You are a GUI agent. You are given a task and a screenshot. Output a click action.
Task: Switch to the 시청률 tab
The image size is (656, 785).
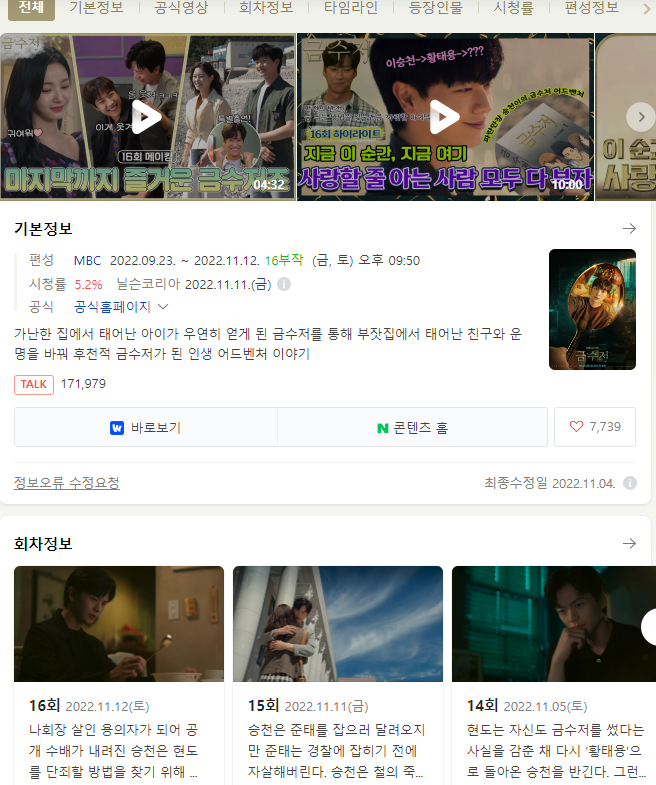[x=513, y=8]
